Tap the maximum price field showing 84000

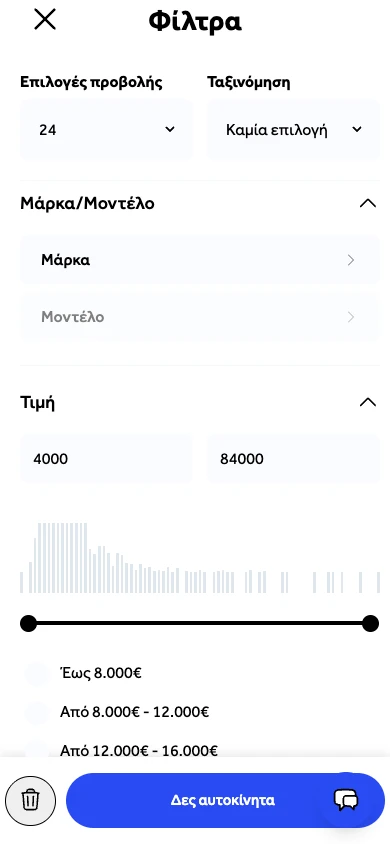pos(293,459)
